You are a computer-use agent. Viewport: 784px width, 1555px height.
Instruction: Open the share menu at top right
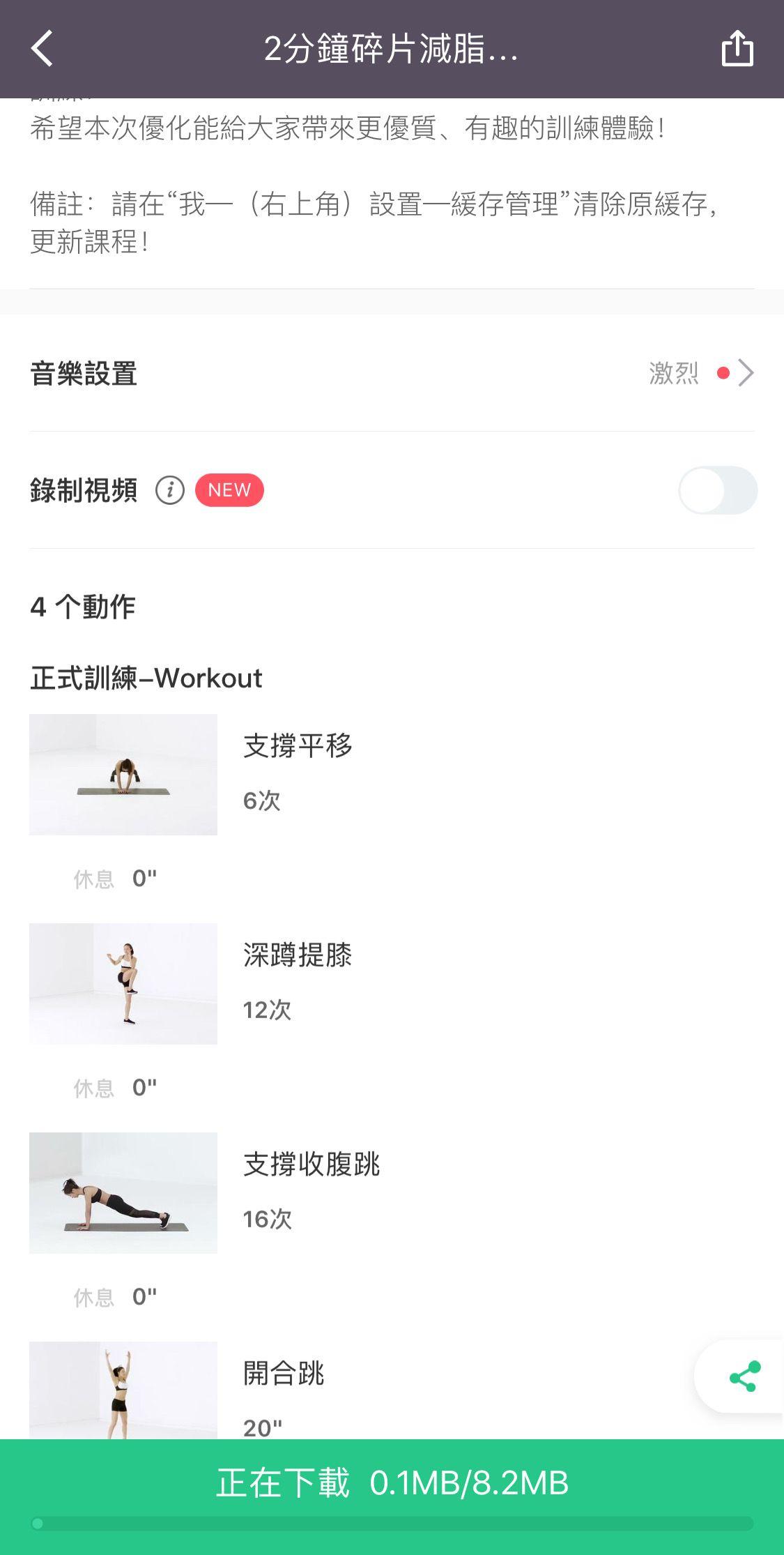point(737,49)
